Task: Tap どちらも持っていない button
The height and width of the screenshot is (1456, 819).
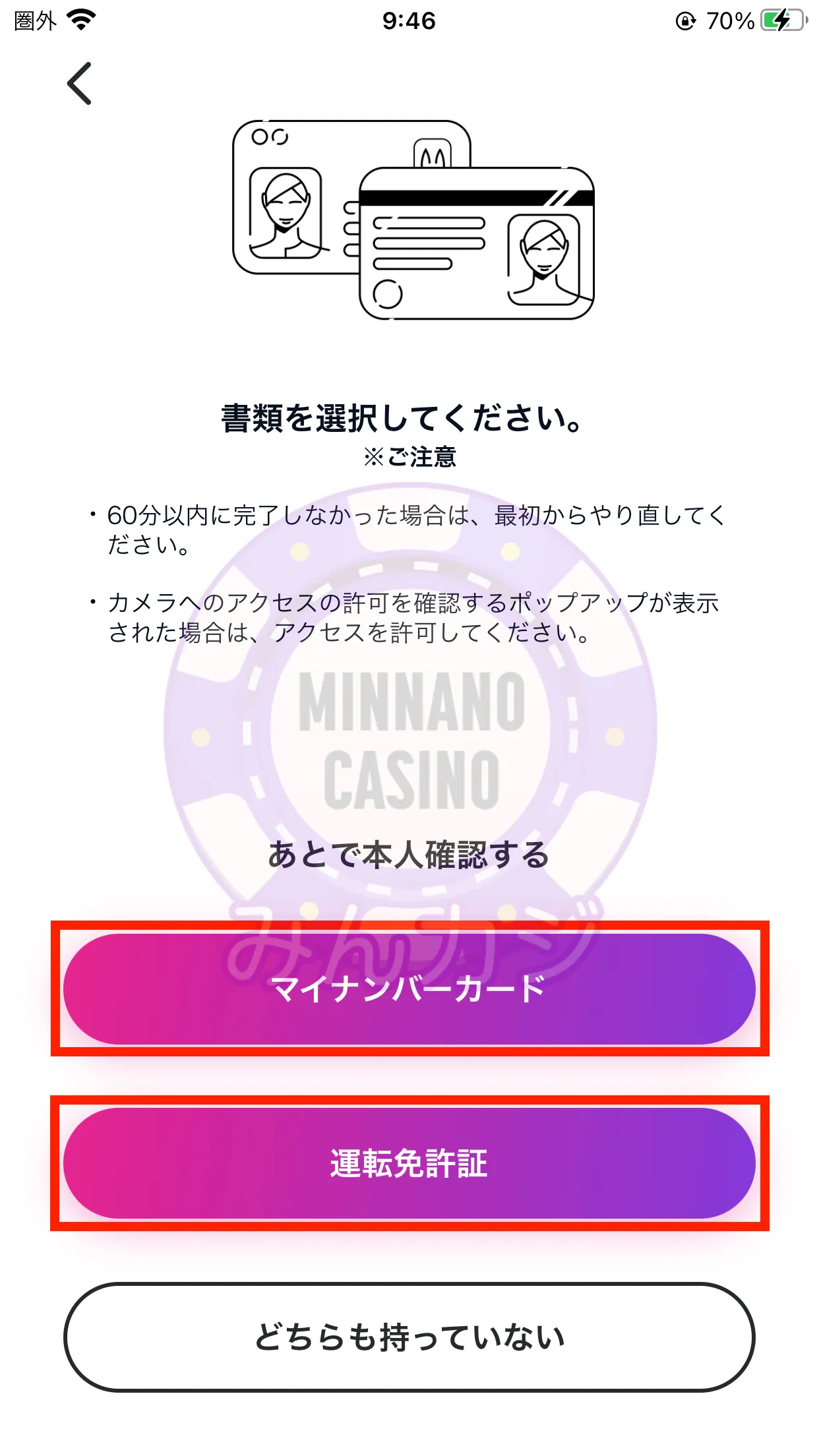Action: (x=409, y=1337)
